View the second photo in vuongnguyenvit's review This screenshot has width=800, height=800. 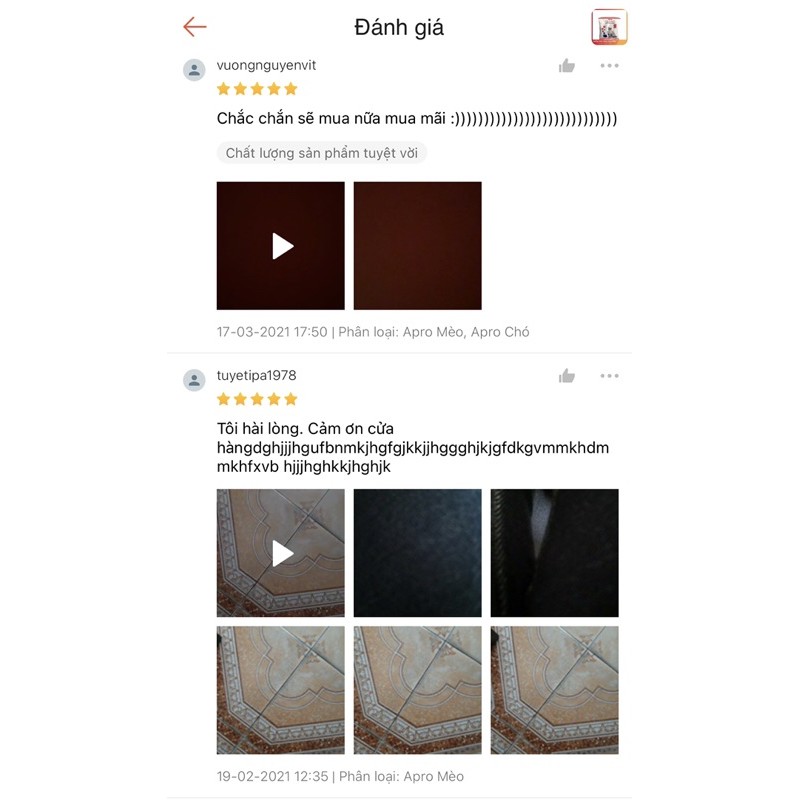[x=418, y=246]
